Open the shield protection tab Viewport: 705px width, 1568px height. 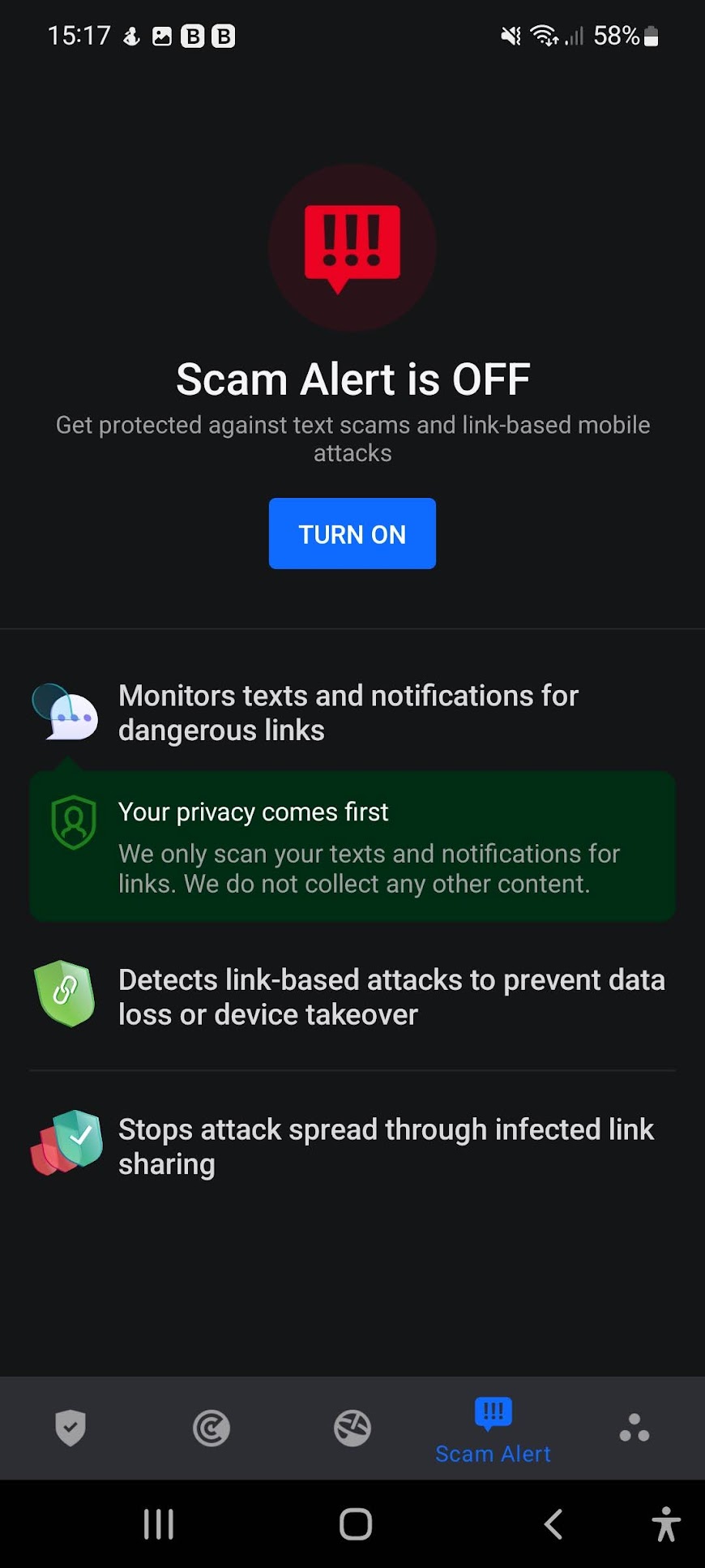(x=70, y=1428)
